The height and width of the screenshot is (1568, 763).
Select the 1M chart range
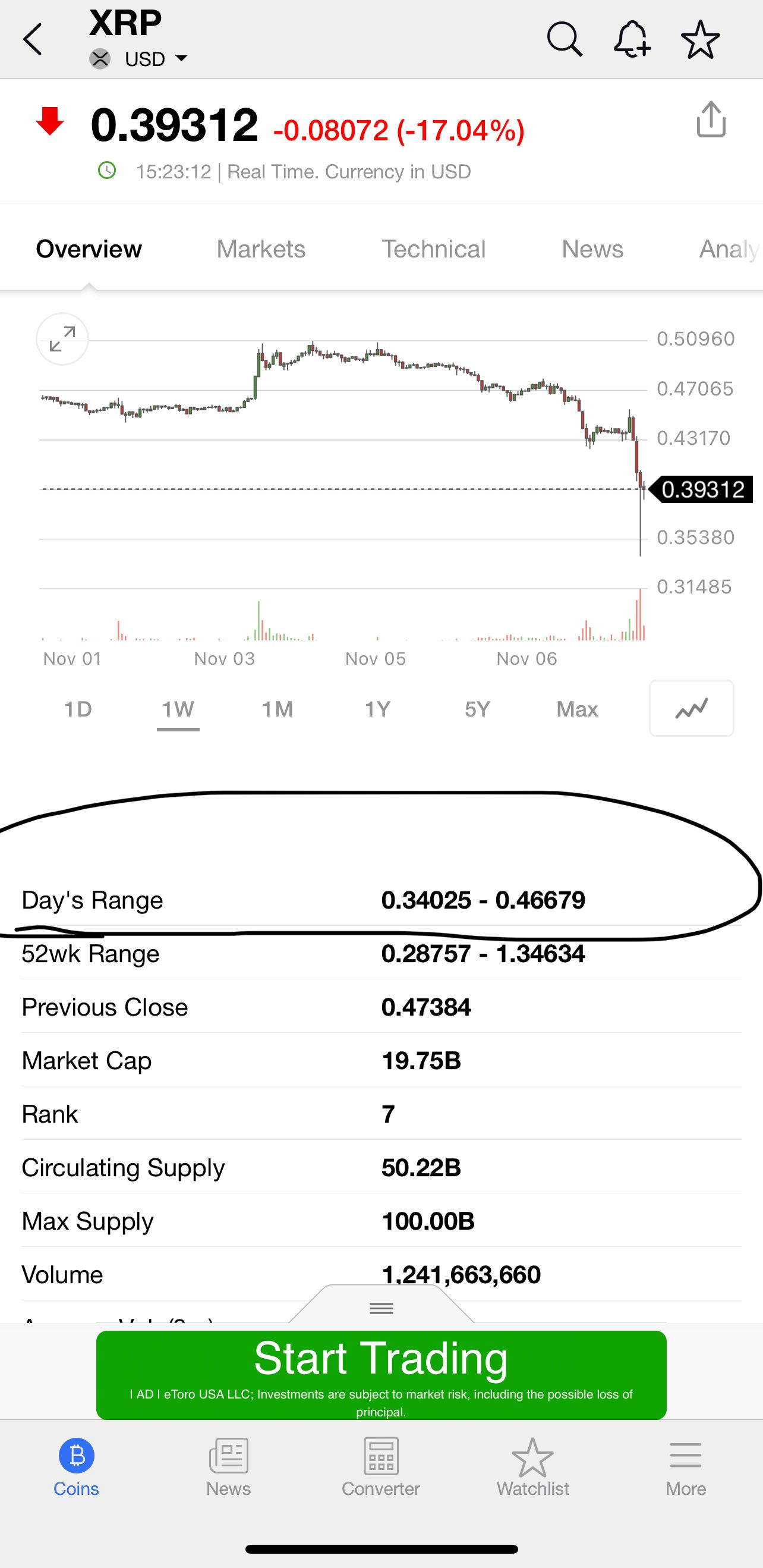point(278,709)
